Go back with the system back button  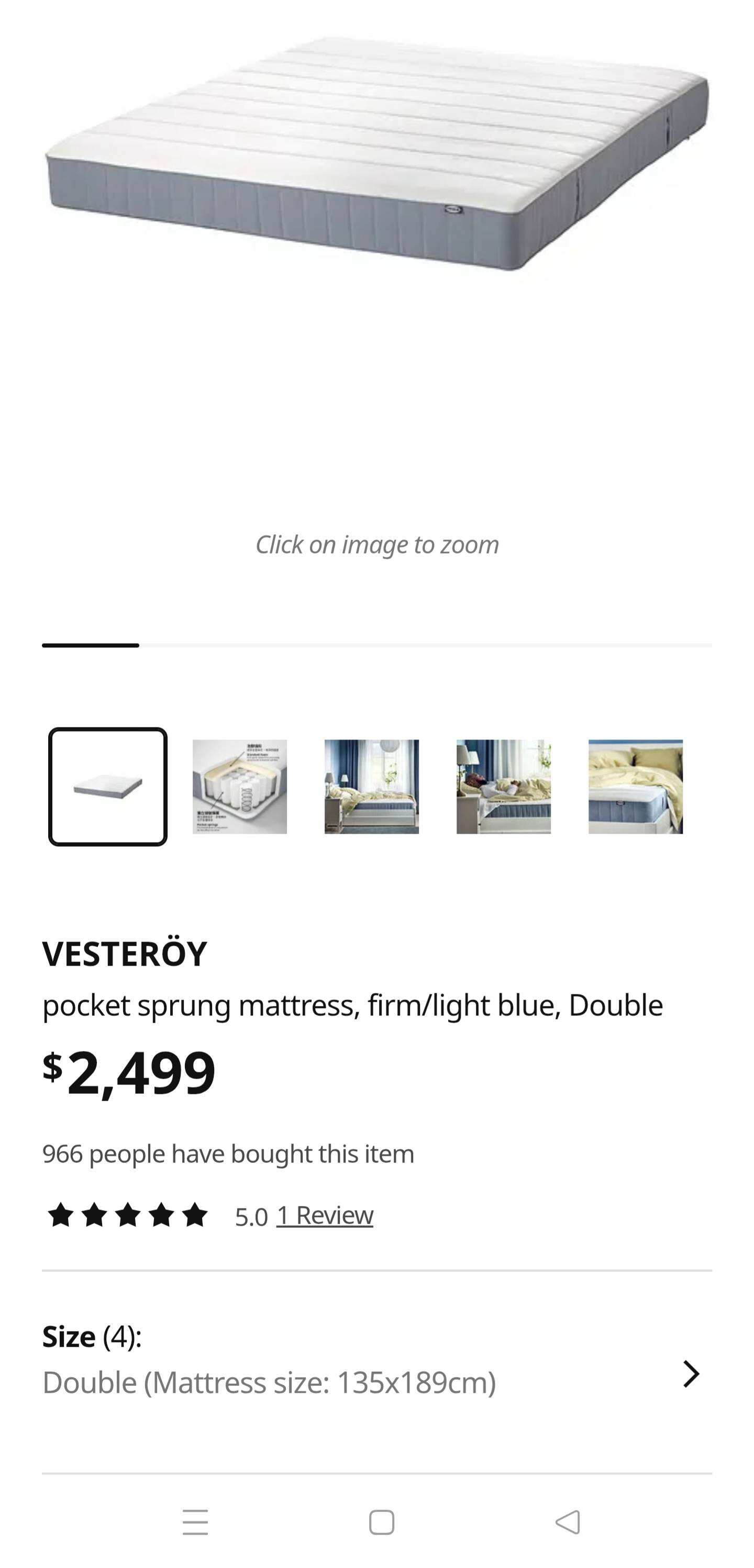[568, 1522]
